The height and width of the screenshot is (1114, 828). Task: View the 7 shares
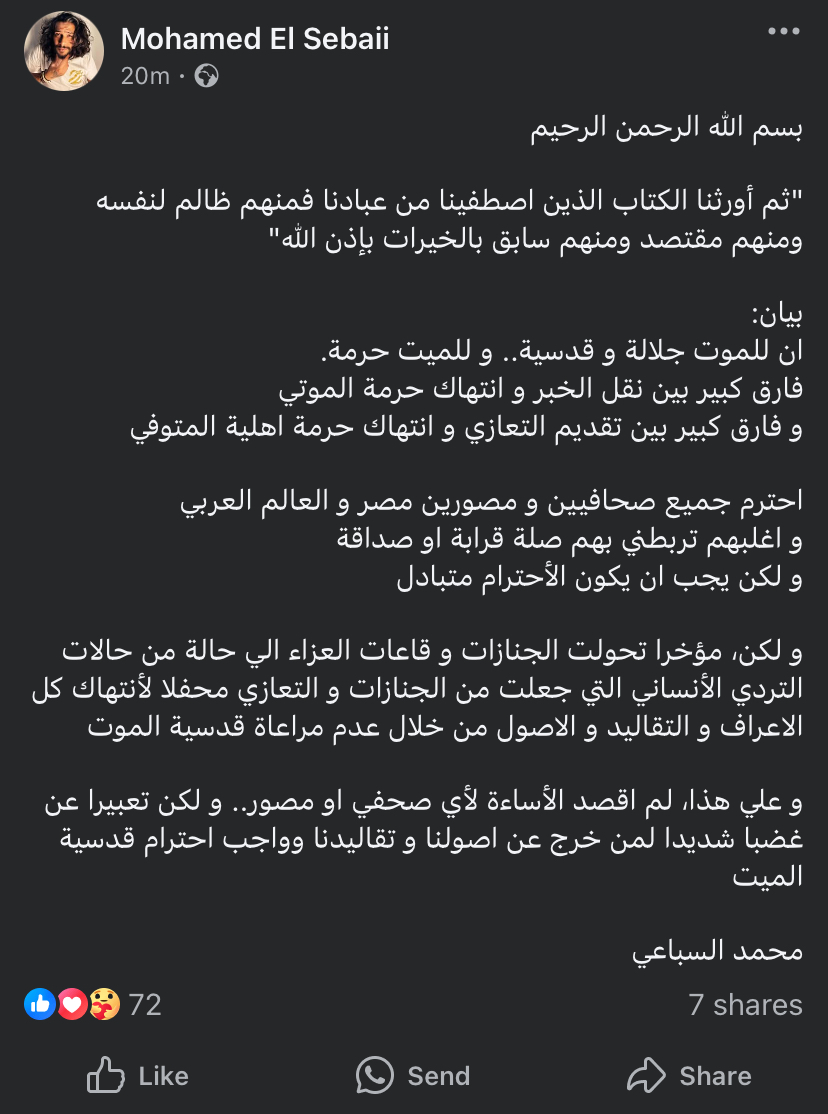coord(745,1004)
